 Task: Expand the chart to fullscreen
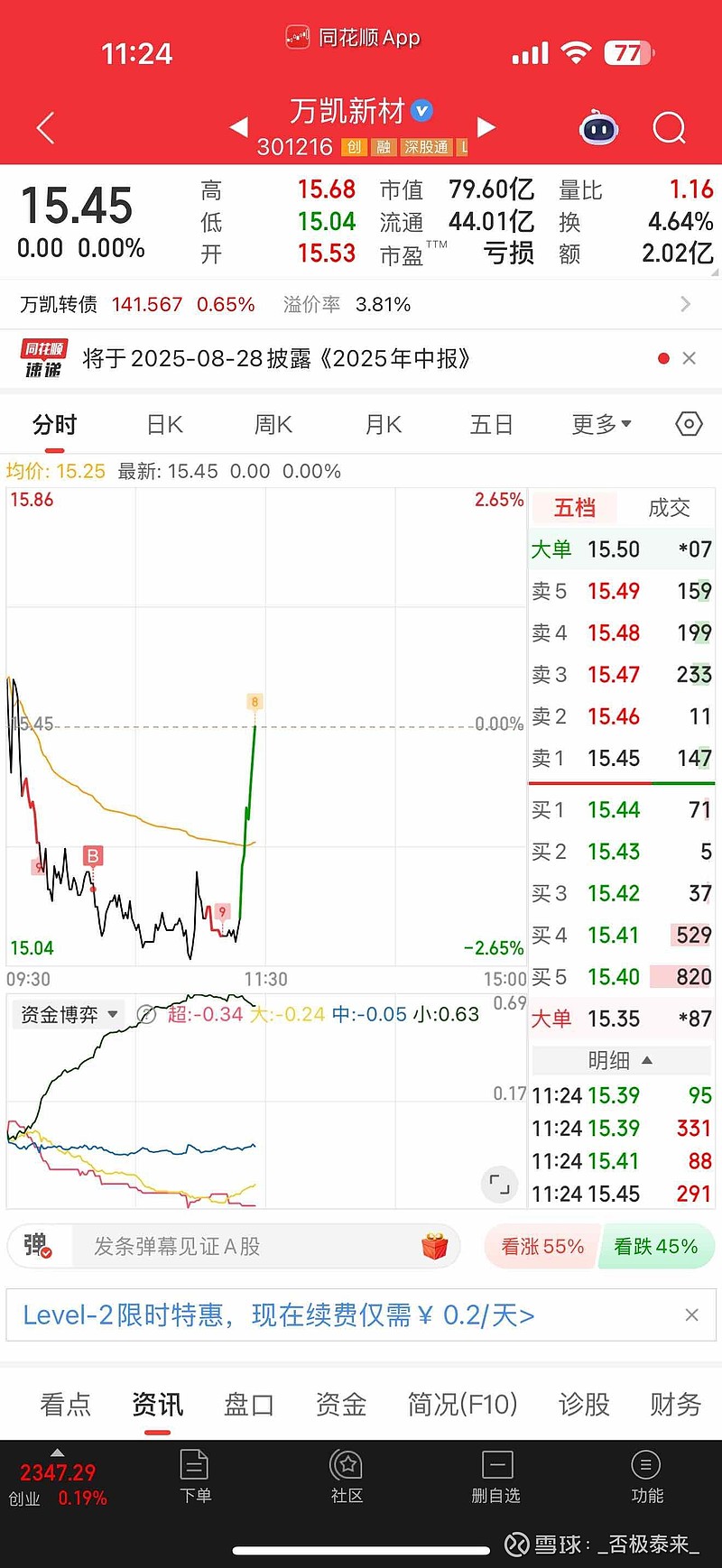point(499,1183)
